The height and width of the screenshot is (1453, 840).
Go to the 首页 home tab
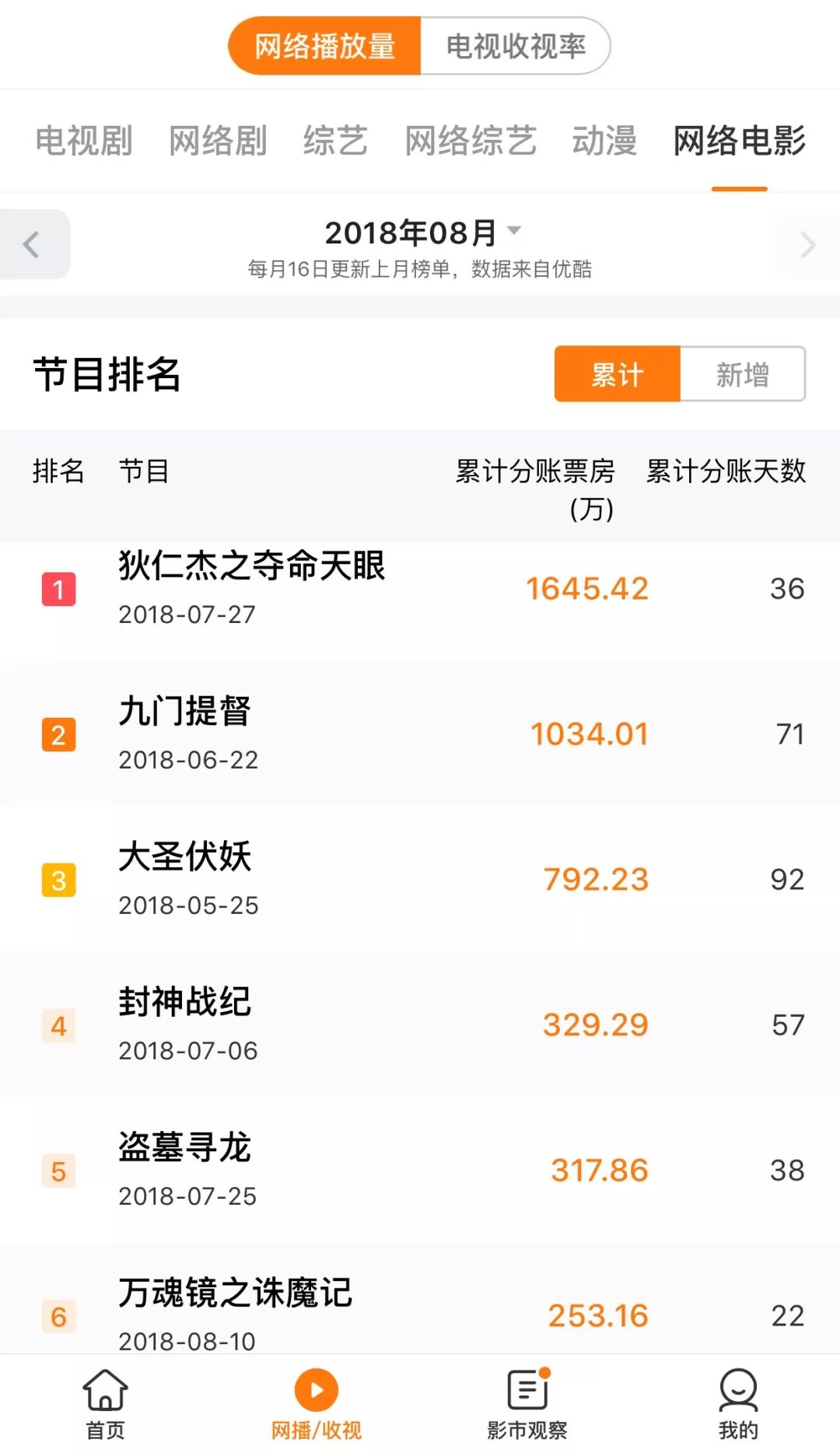tap(105, 1404)
